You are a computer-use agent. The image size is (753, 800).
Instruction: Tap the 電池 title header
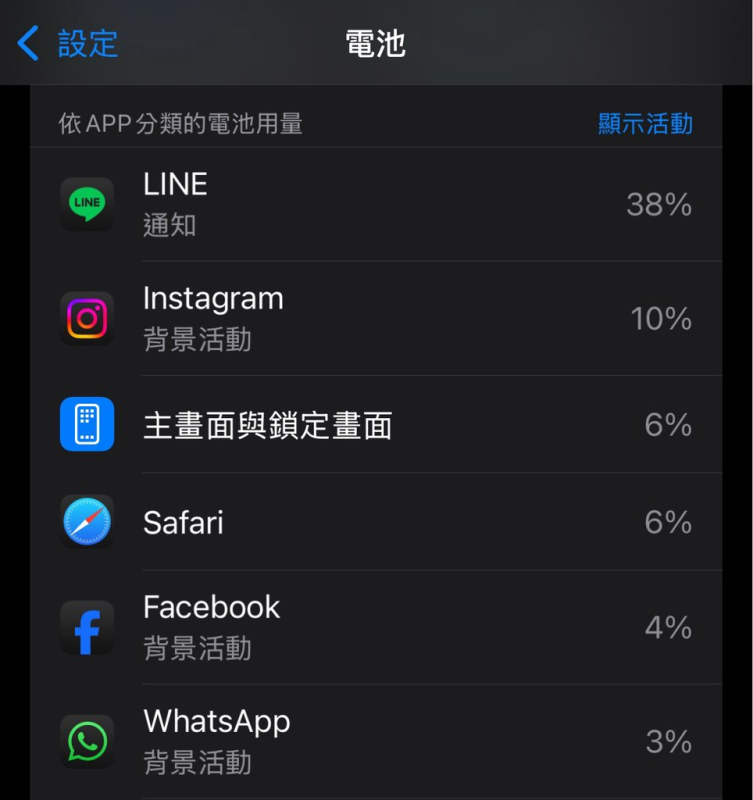pos(376,44)
